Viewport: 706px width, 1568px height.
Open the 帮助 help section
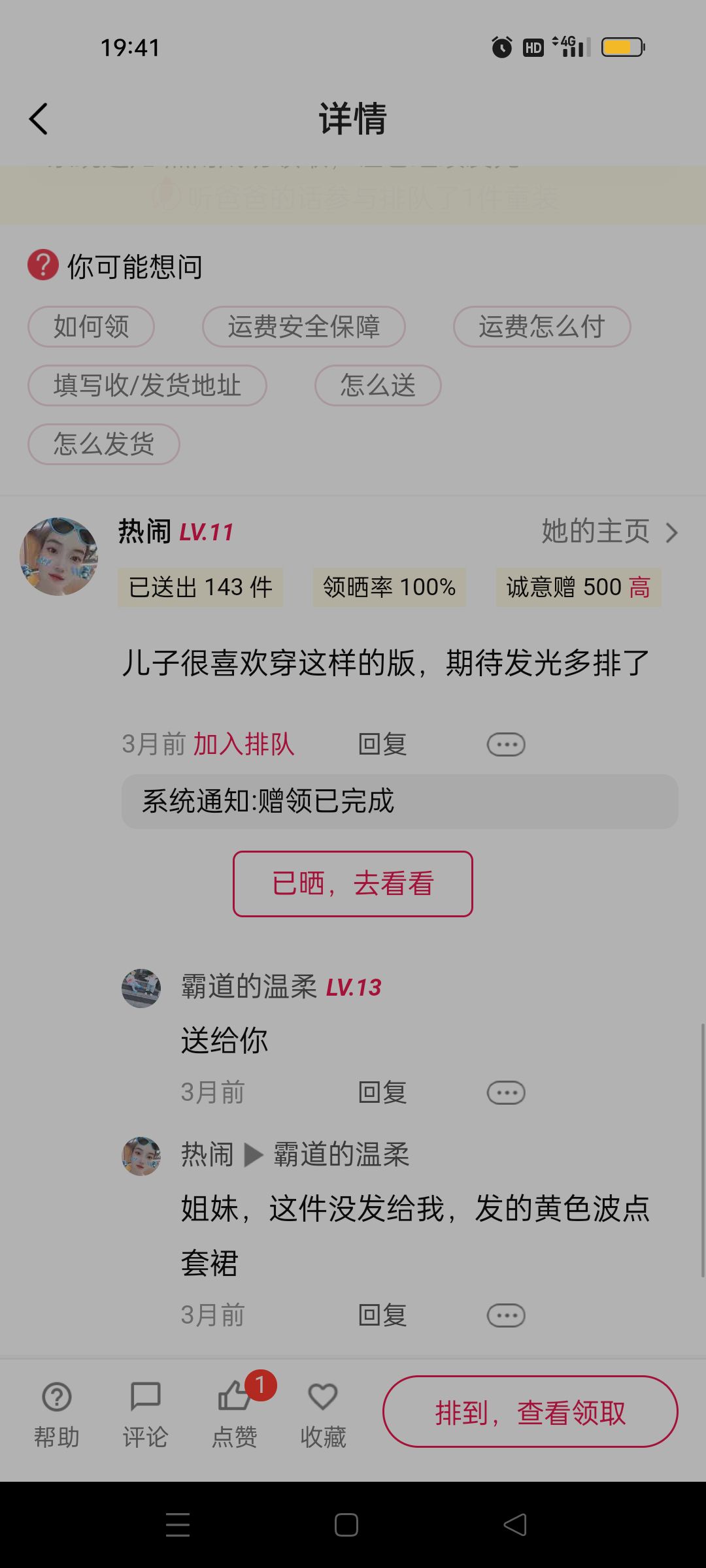pyautogui.click(x=57, y=1413)
